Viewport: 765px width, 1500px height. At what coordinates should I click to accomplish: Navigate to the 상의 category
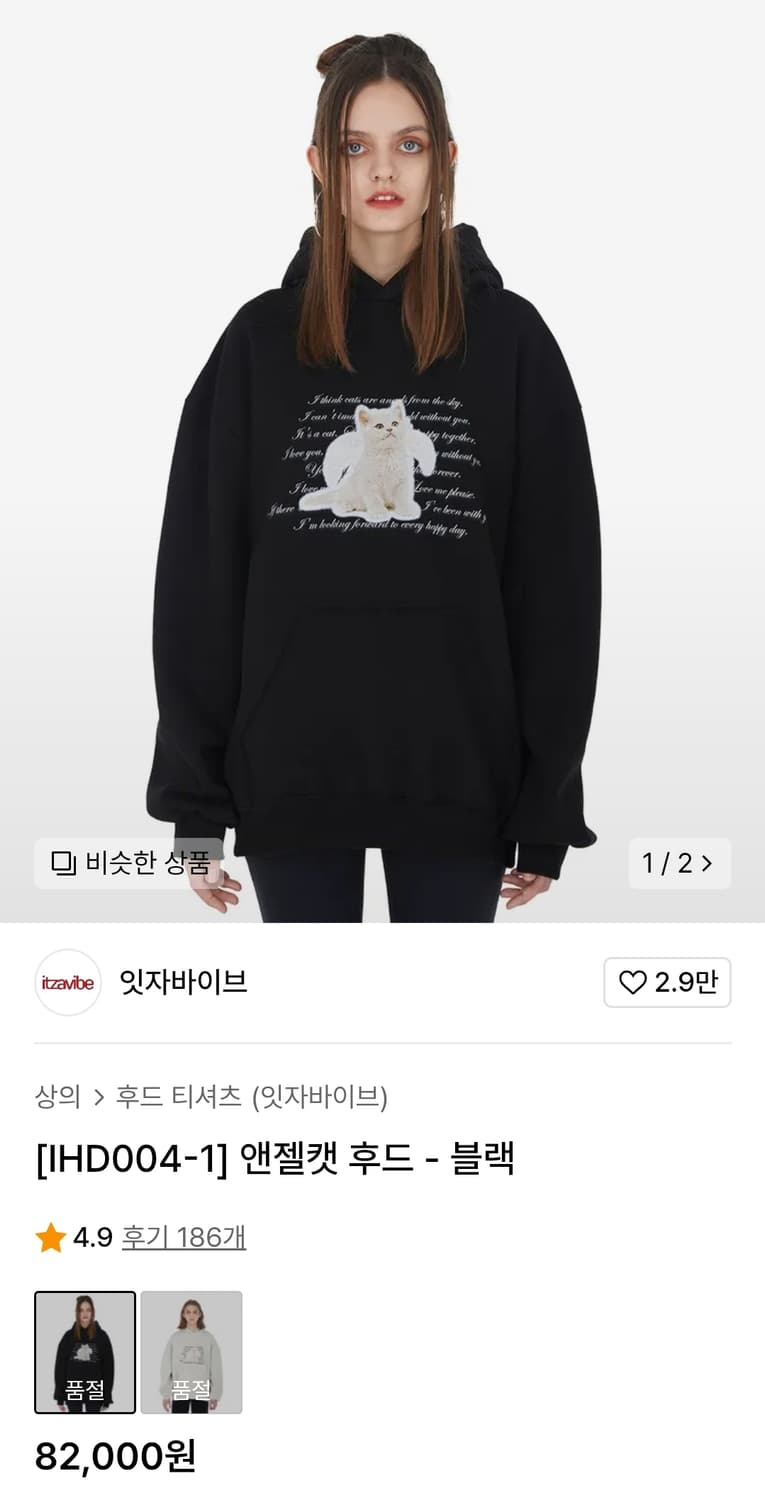(56, 1097)
